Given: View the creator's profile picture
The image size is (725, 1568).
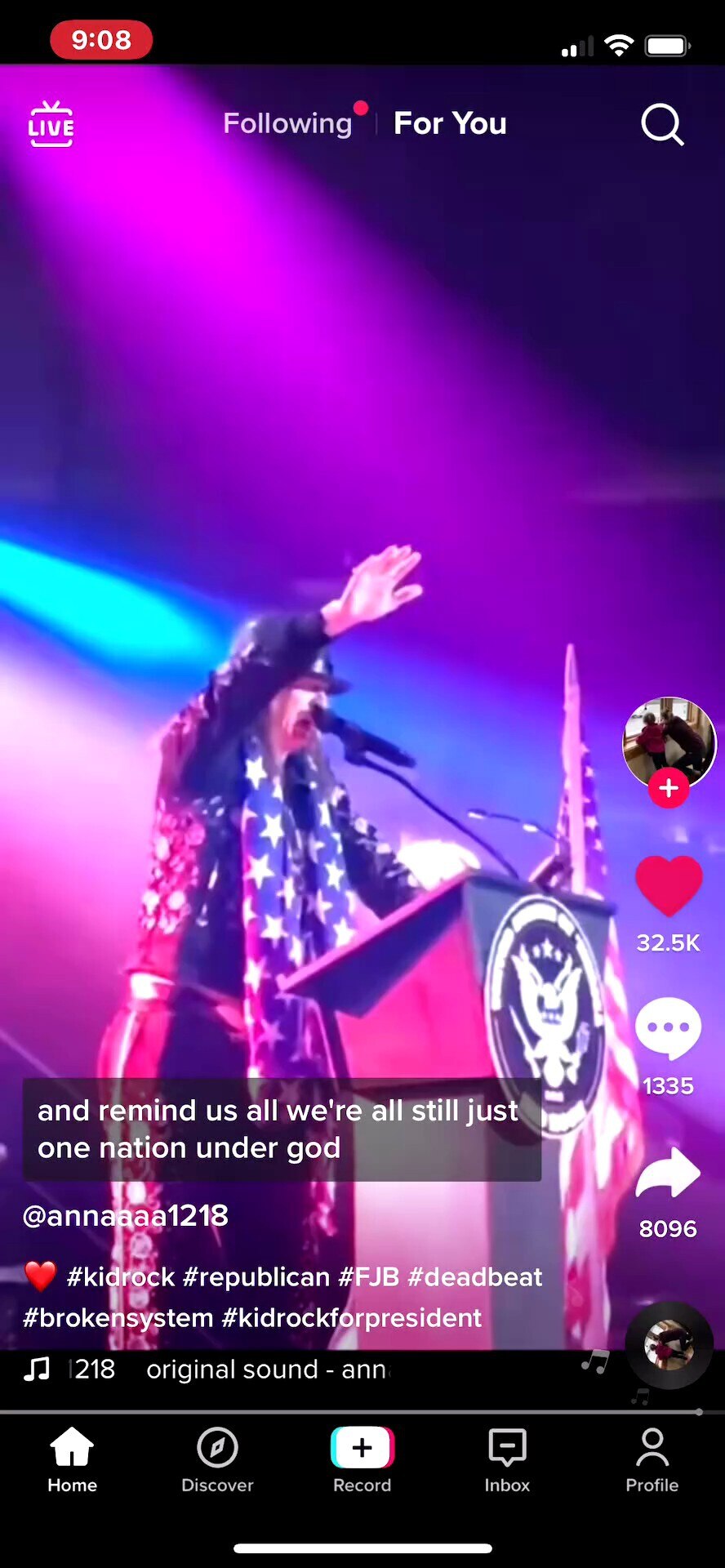Looking at the screenshot, I should (x=669, y=741).
